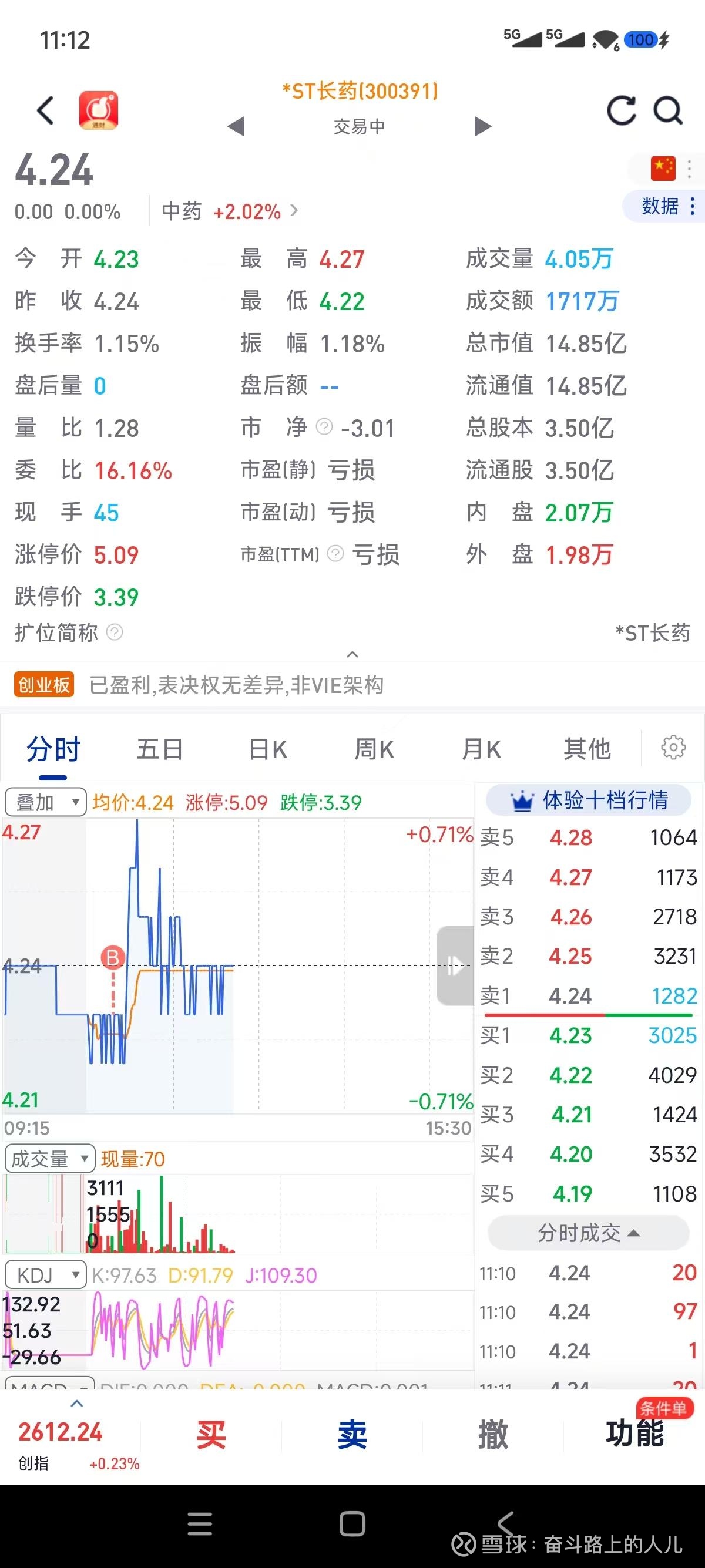
Task: Open the 其他 chart options tab
Action: click(x=587, y=749)
